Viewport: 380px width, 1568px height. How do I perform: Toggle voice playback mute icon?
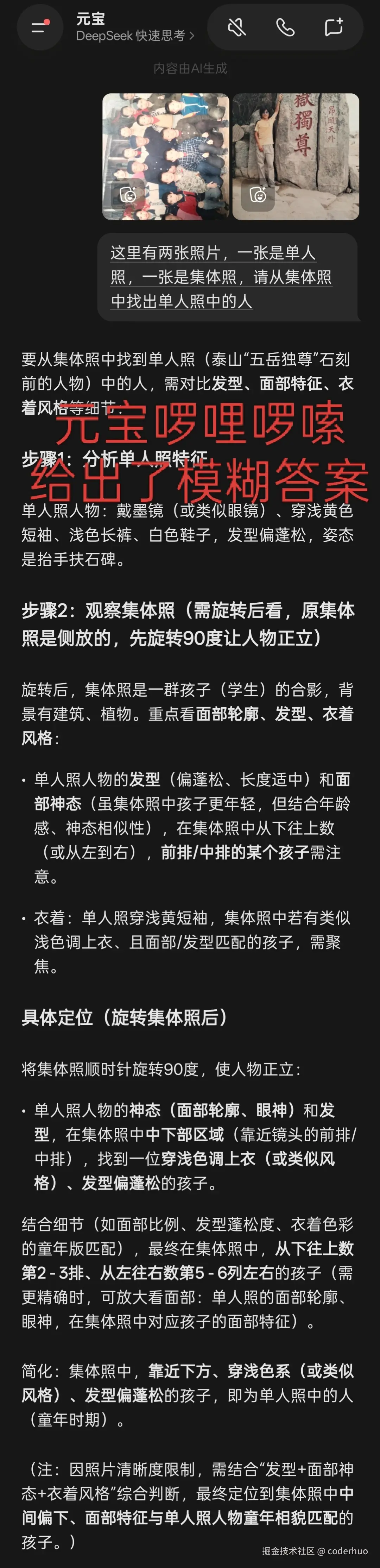click(237, 27)
